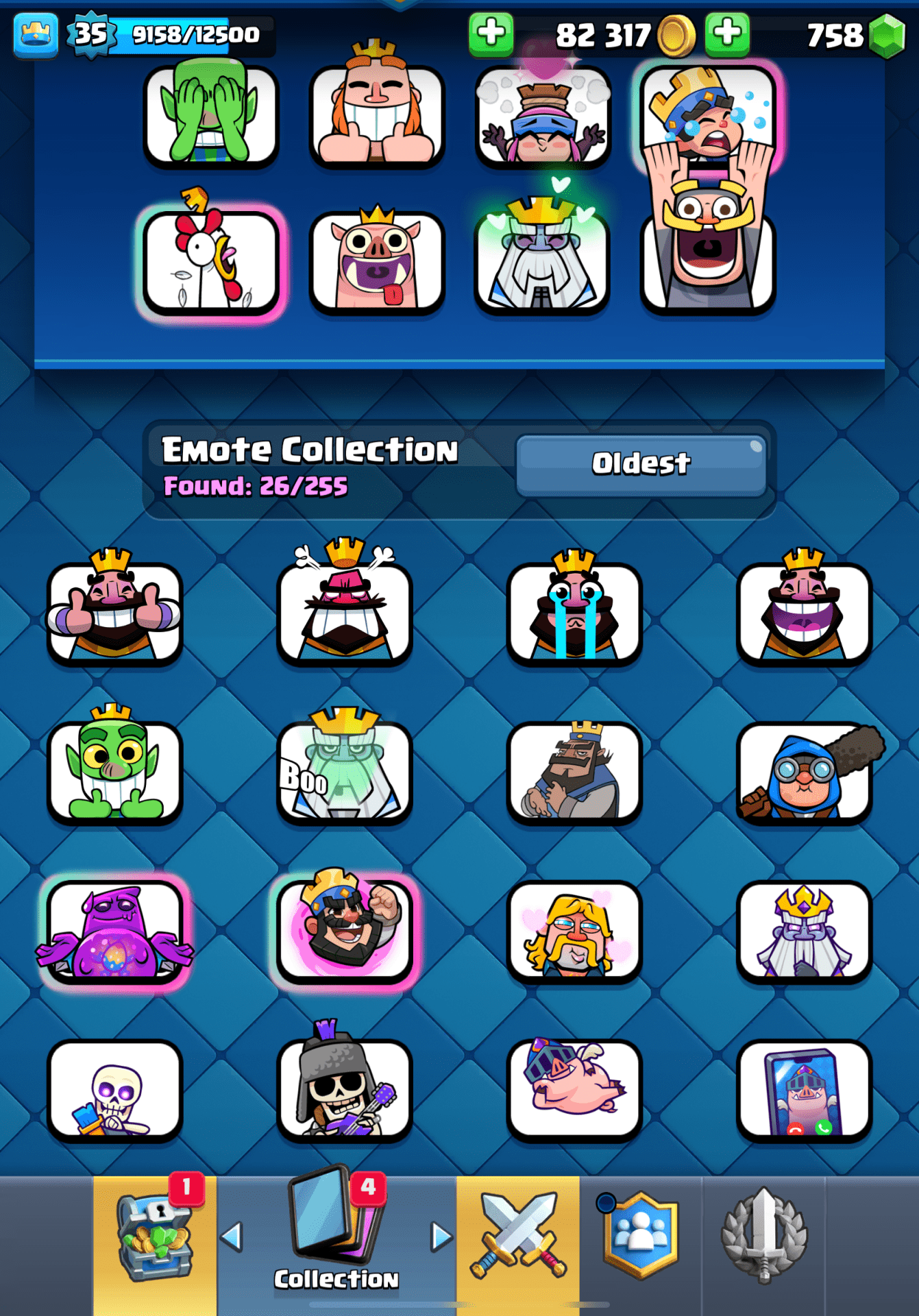The image size is (919, 1316).
Task: Tap the green plus to buy gems
Action: (727, 33)
